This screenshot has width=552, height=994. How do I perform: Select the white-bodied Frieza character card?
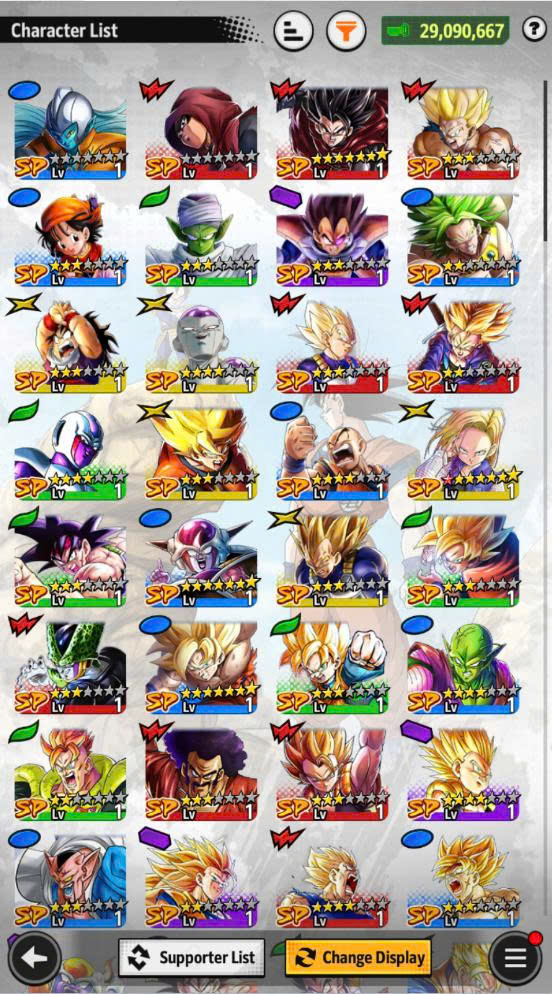click(x=202, y=347)
